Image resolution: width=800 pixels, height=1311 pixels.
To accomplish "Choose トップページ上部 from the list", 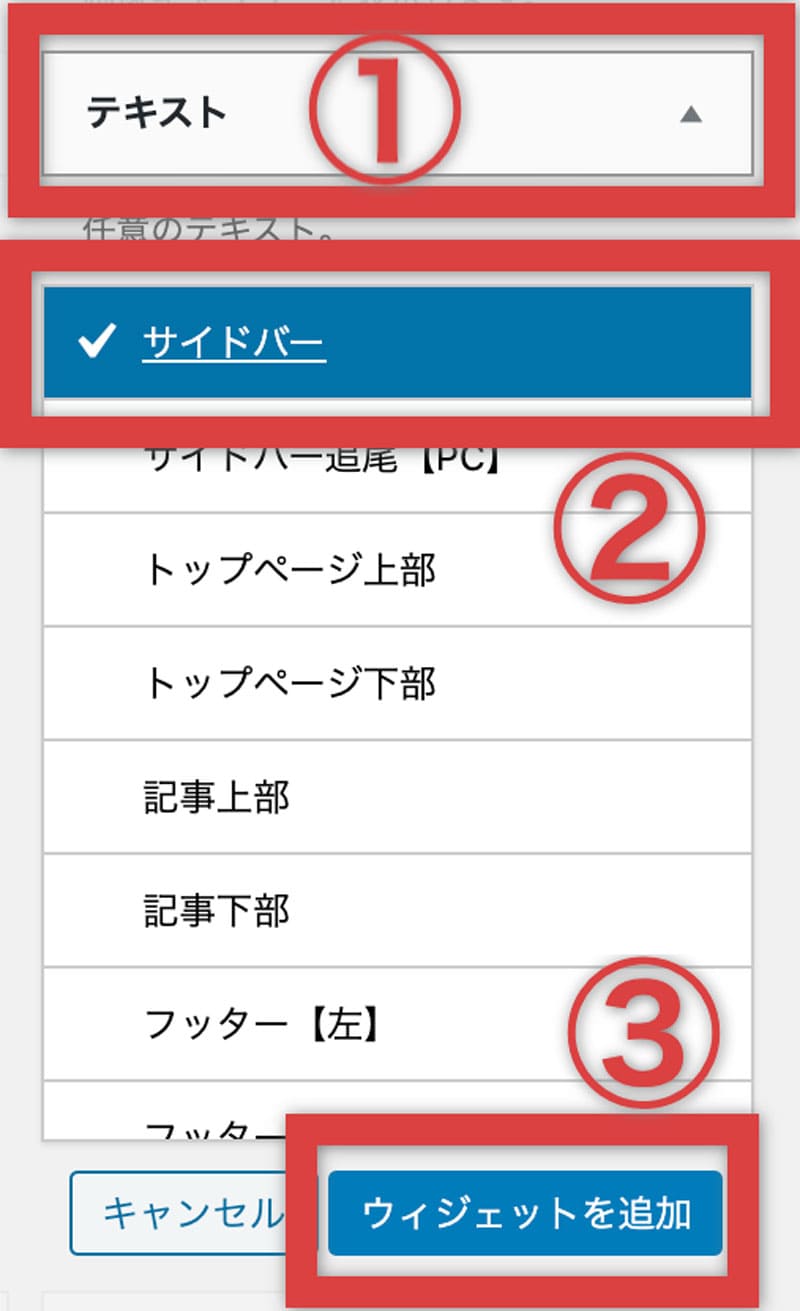I will tap(397, 570).
